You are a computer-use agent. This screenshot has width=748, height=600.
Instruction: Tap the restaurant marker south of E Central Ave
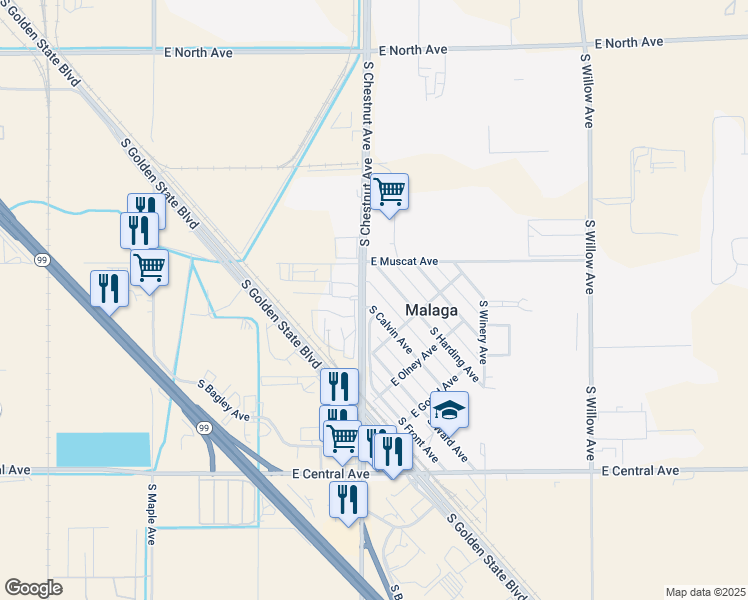click(x=348, y=499)
